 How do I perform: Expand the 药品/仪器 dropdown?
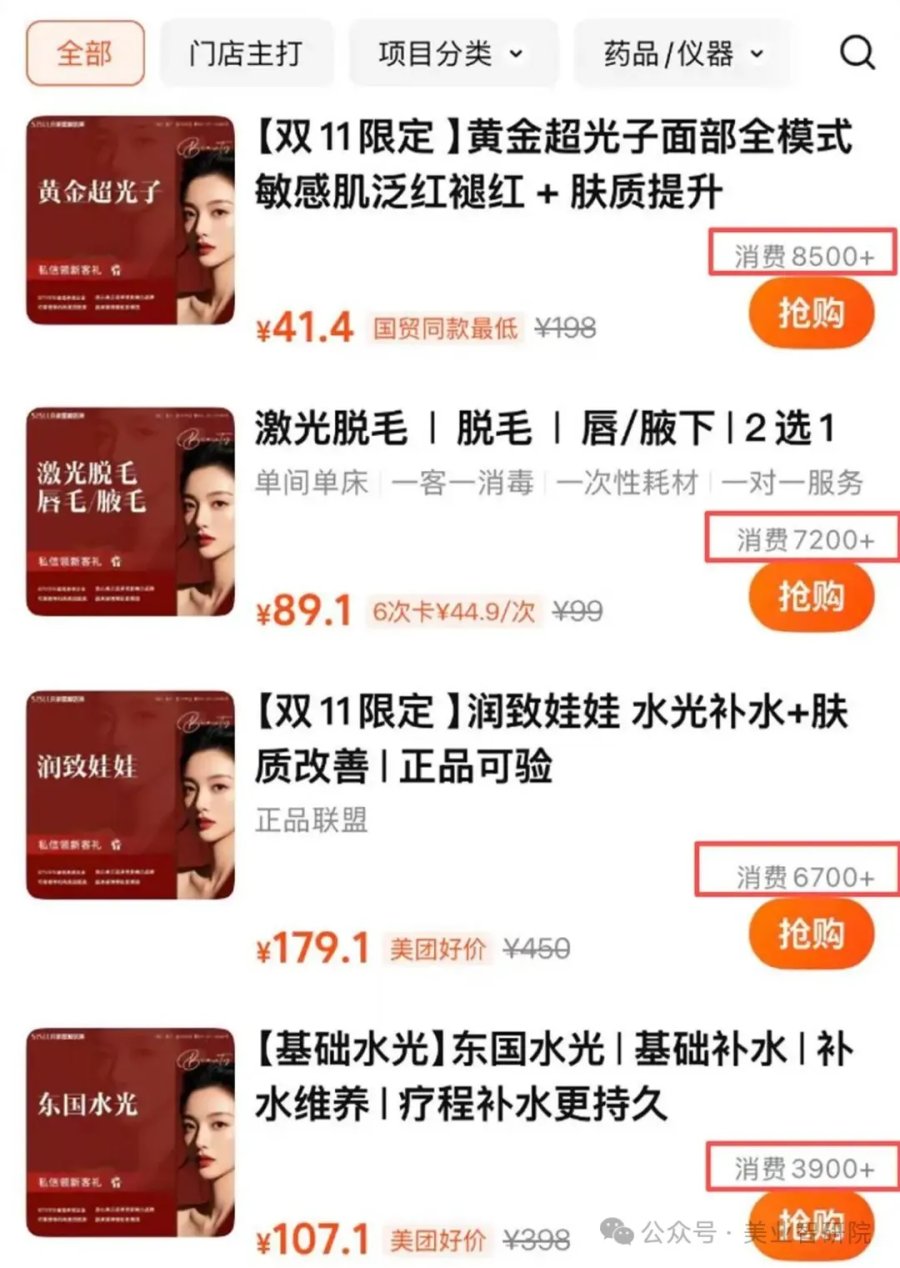[684, 53]
